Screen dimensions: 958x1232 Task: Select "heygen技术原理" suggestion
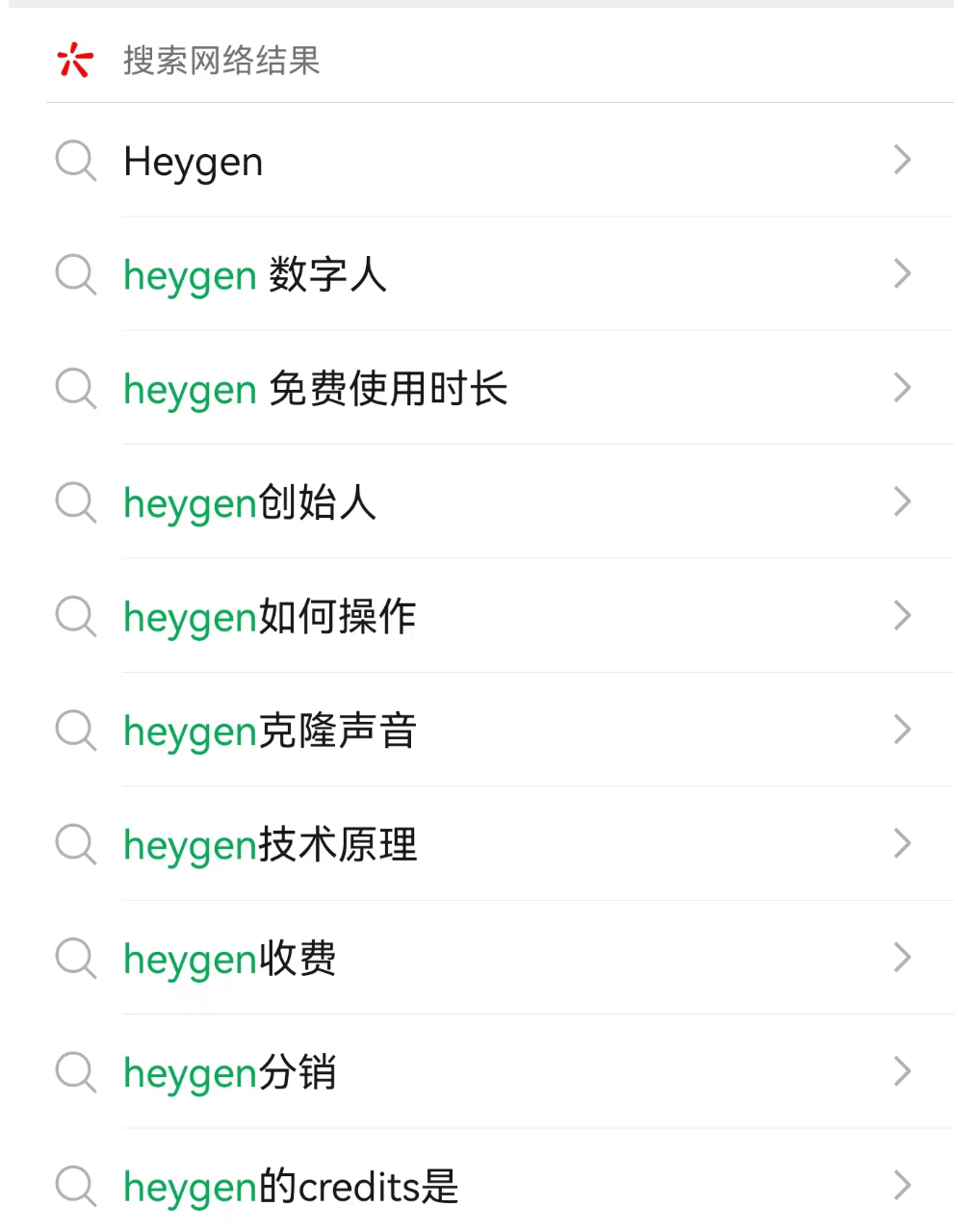tap(270, 844)
